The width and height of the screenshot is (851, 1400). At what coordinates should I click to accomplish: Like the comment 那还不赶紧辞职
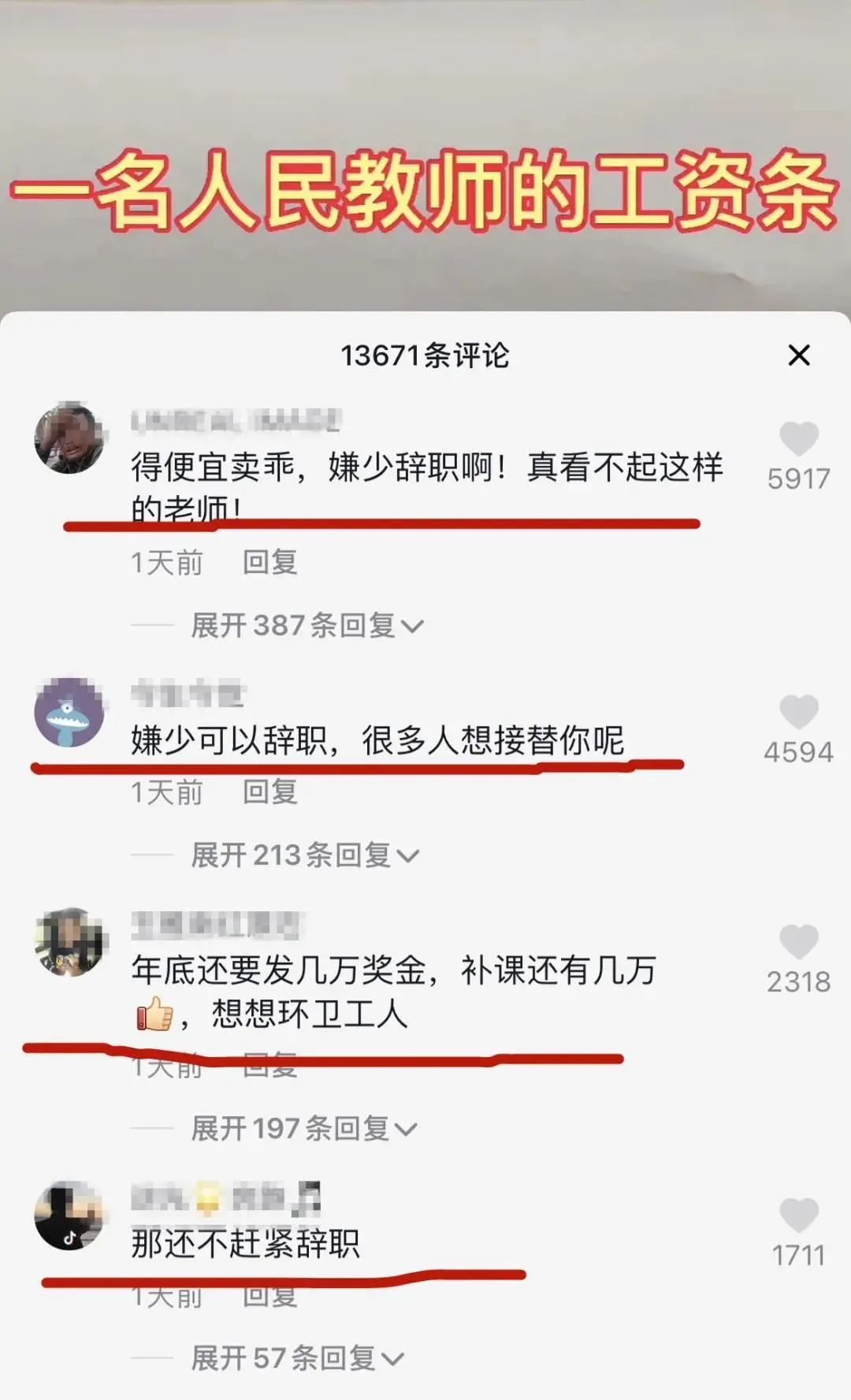pos(798,1216)
